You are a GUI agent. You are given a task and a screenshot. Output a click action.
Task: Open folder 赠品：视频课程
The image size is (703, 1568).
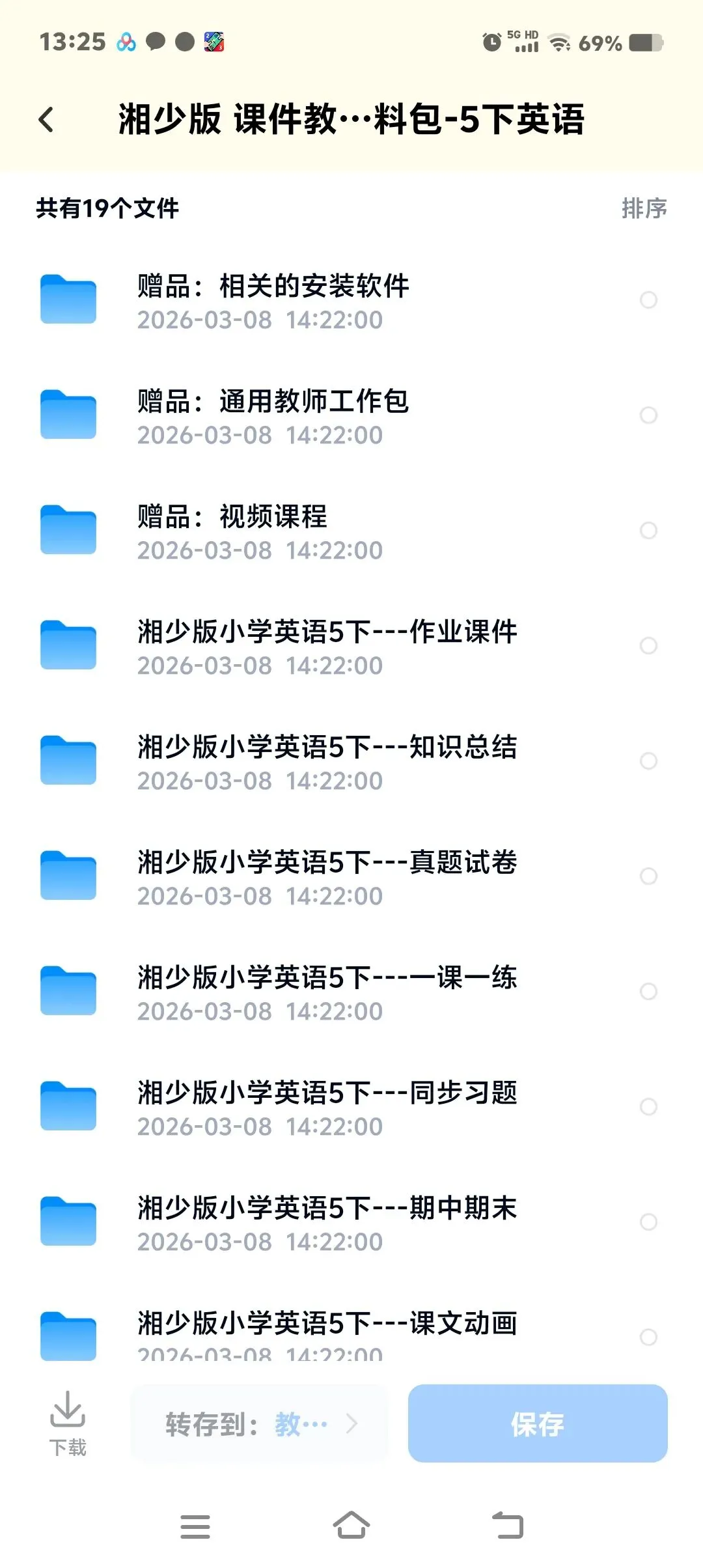(x=351, y=531)
